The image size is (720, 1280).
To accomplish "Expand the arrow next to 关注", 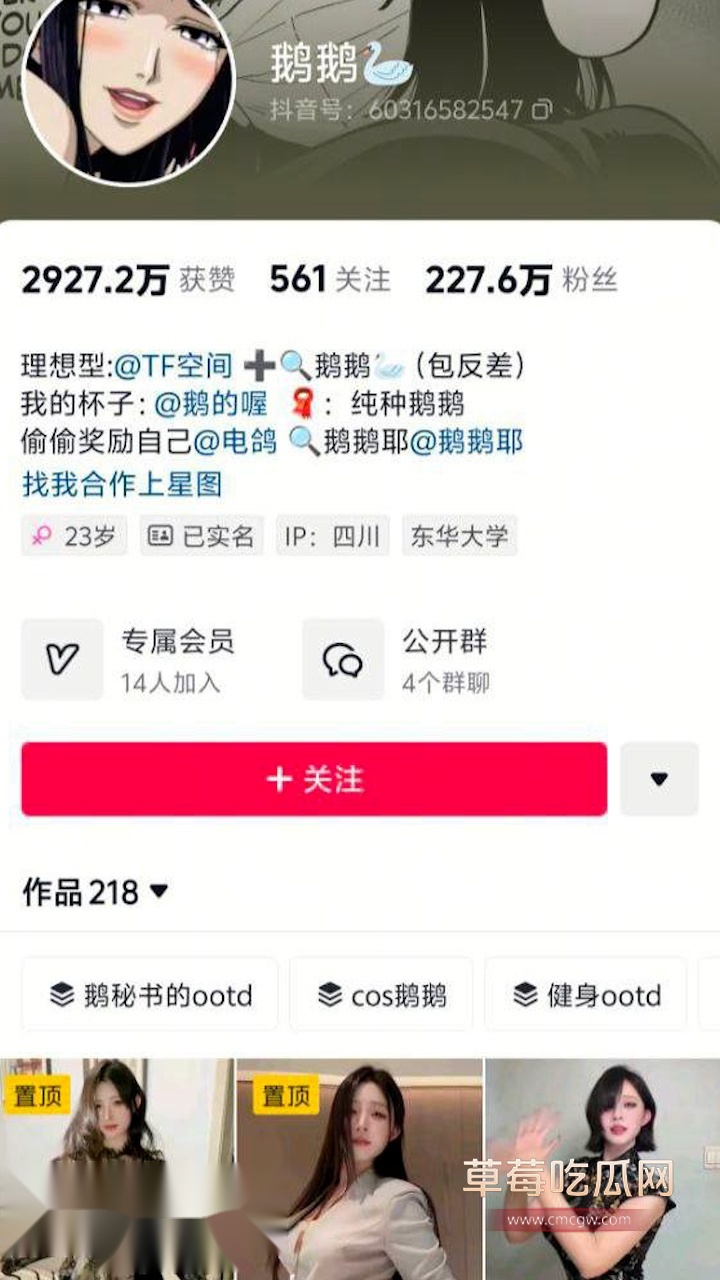I will pyautogui.click(x=659, y=779).
